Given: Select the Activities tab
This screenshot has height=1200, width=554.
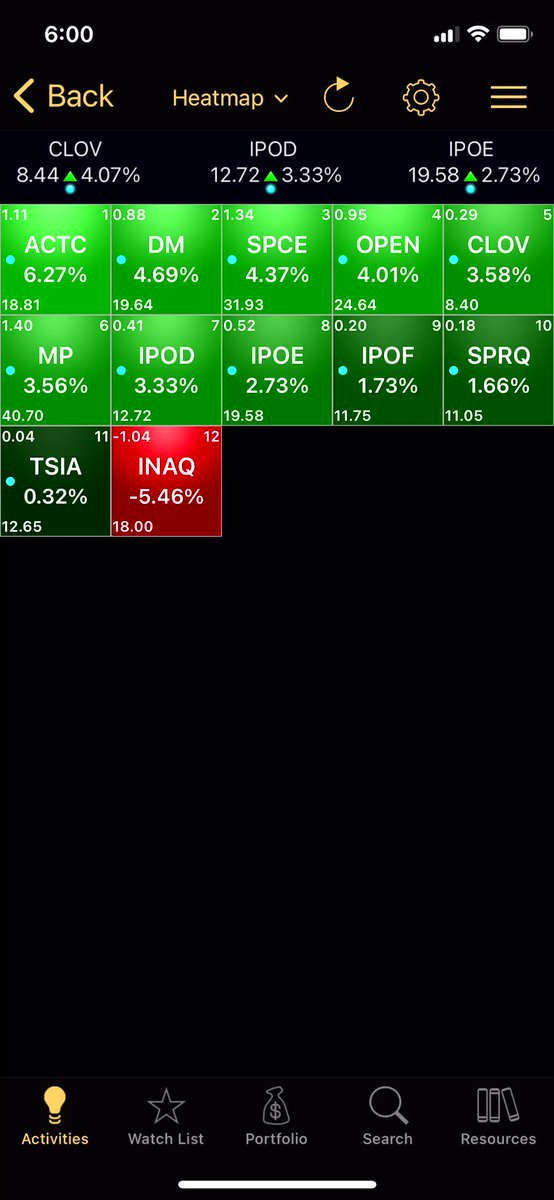Looking at the screenshot, I should (55, 1116).
